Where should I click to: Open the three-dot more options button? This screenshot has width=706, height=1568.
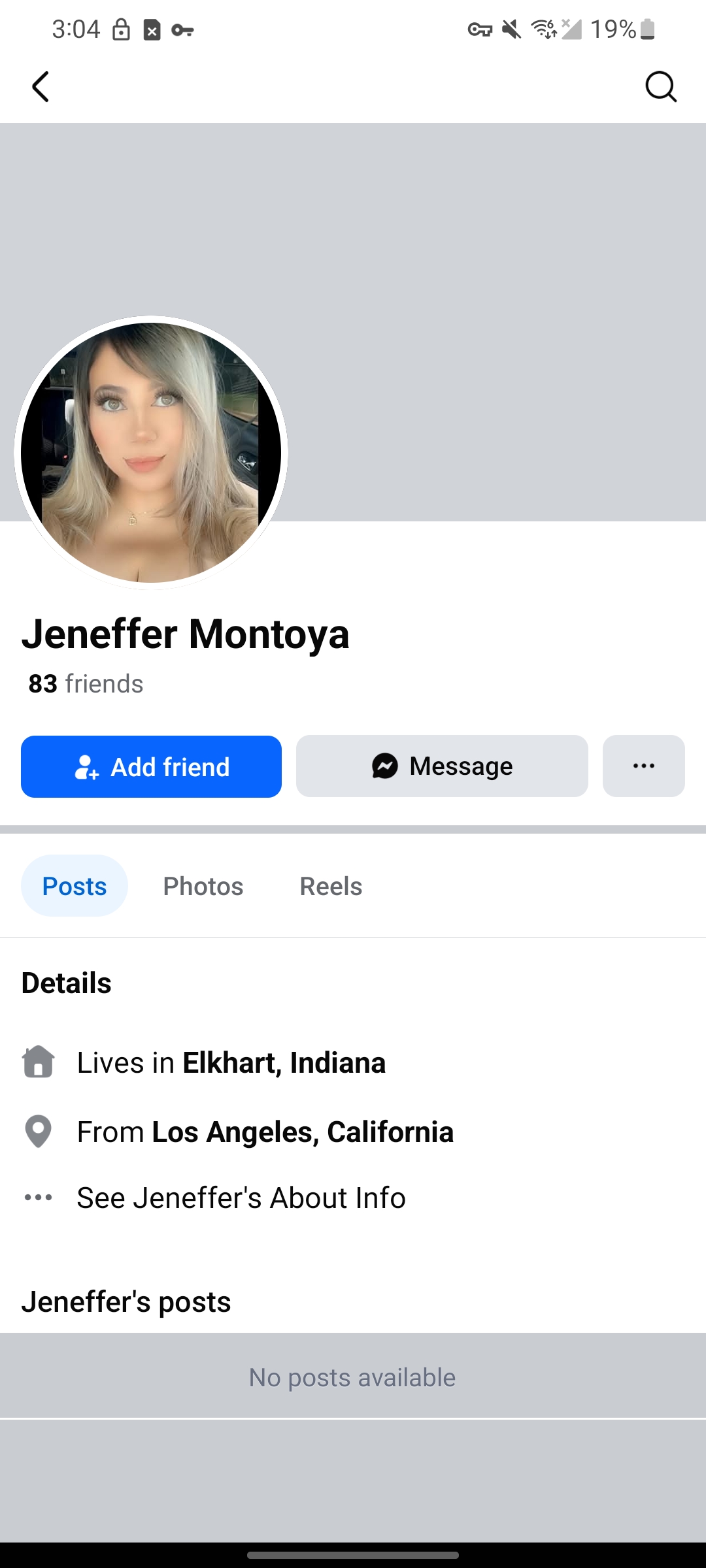pyautogui.click(x=643, y=766)
